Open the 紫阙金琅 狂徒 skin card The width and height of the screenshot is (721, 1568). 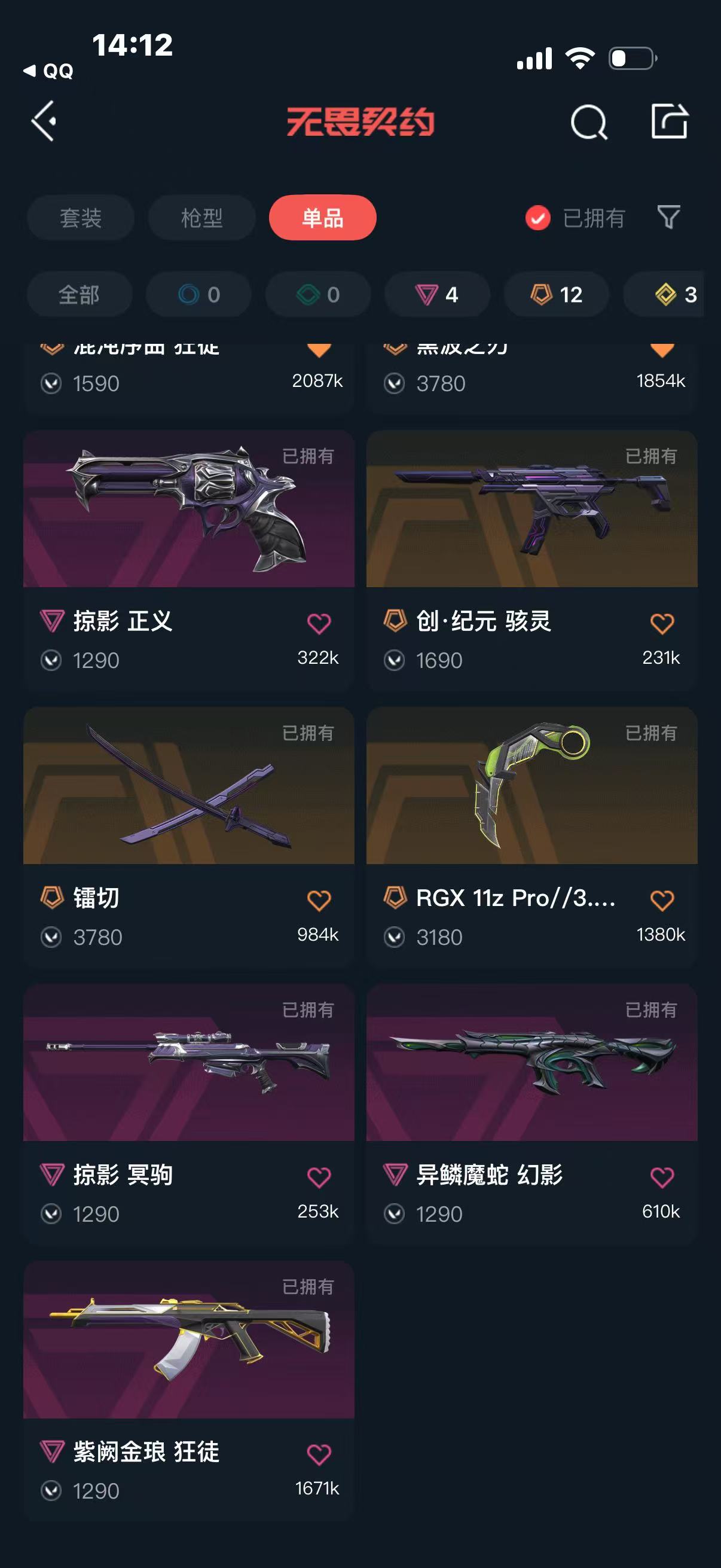click(188, 1340)
